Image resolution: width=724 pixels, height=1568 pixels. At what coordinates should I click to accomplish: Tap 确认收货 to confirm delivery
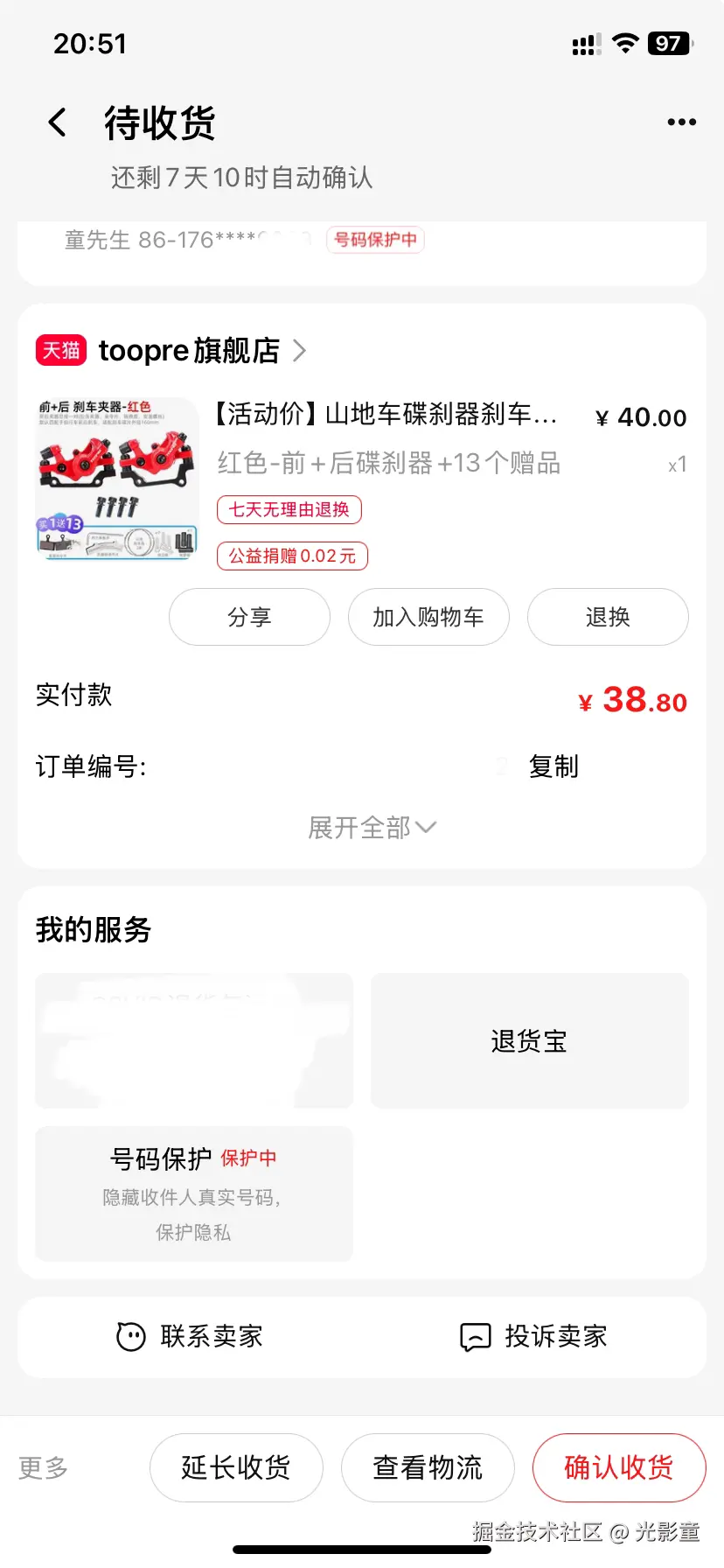click(618, 1467)
